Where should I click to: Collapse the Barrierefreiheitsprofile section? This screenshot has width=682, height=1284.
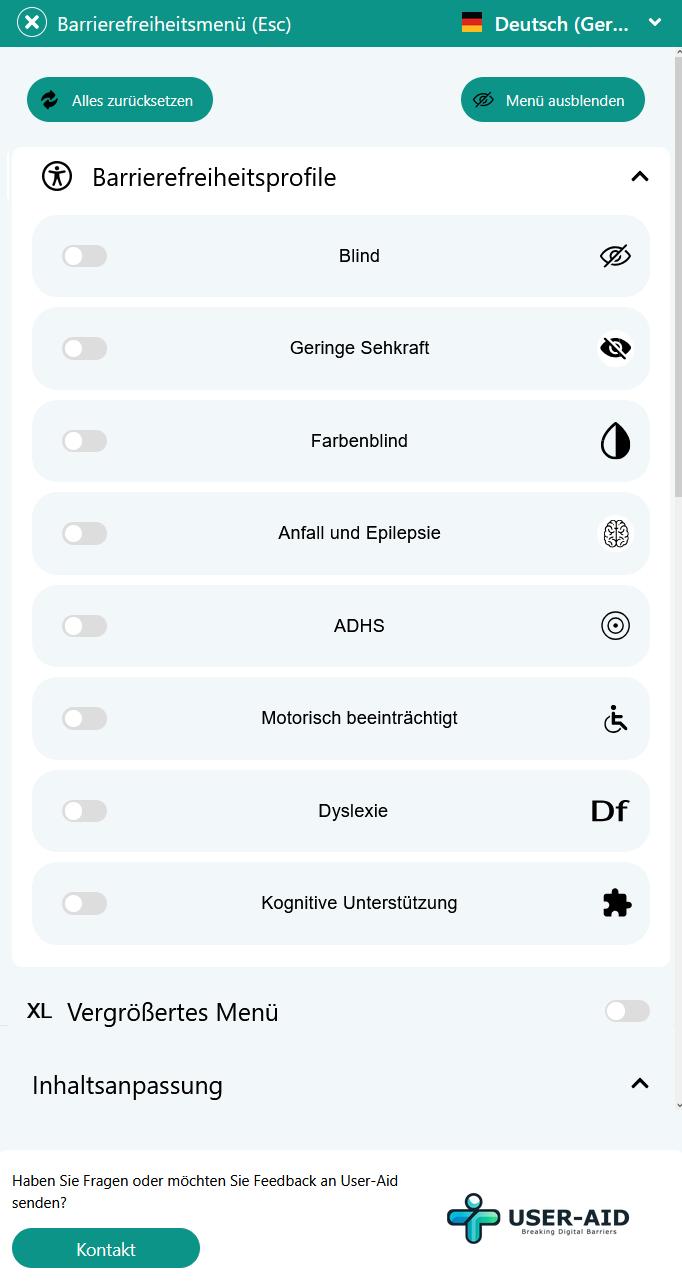coord(639,177)
